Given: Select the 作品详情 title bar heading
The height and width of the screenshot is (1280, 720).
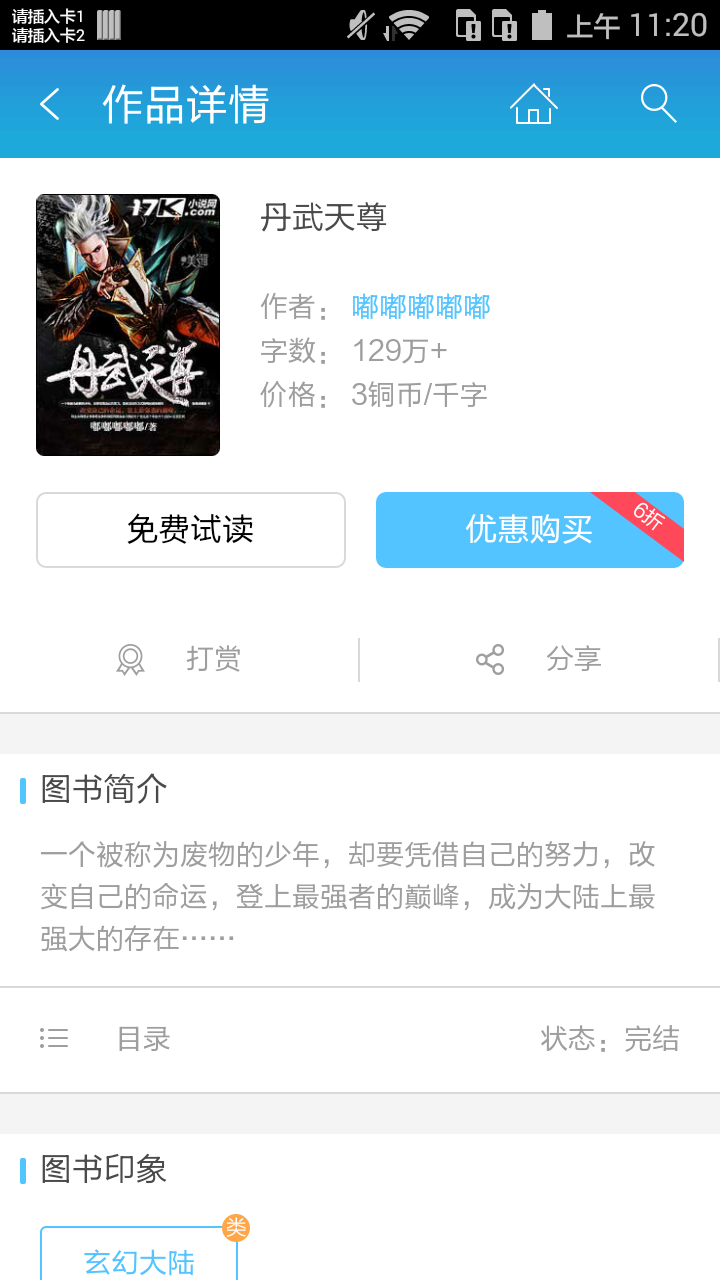Looking at the screenshot, I should tap(185, 103).
